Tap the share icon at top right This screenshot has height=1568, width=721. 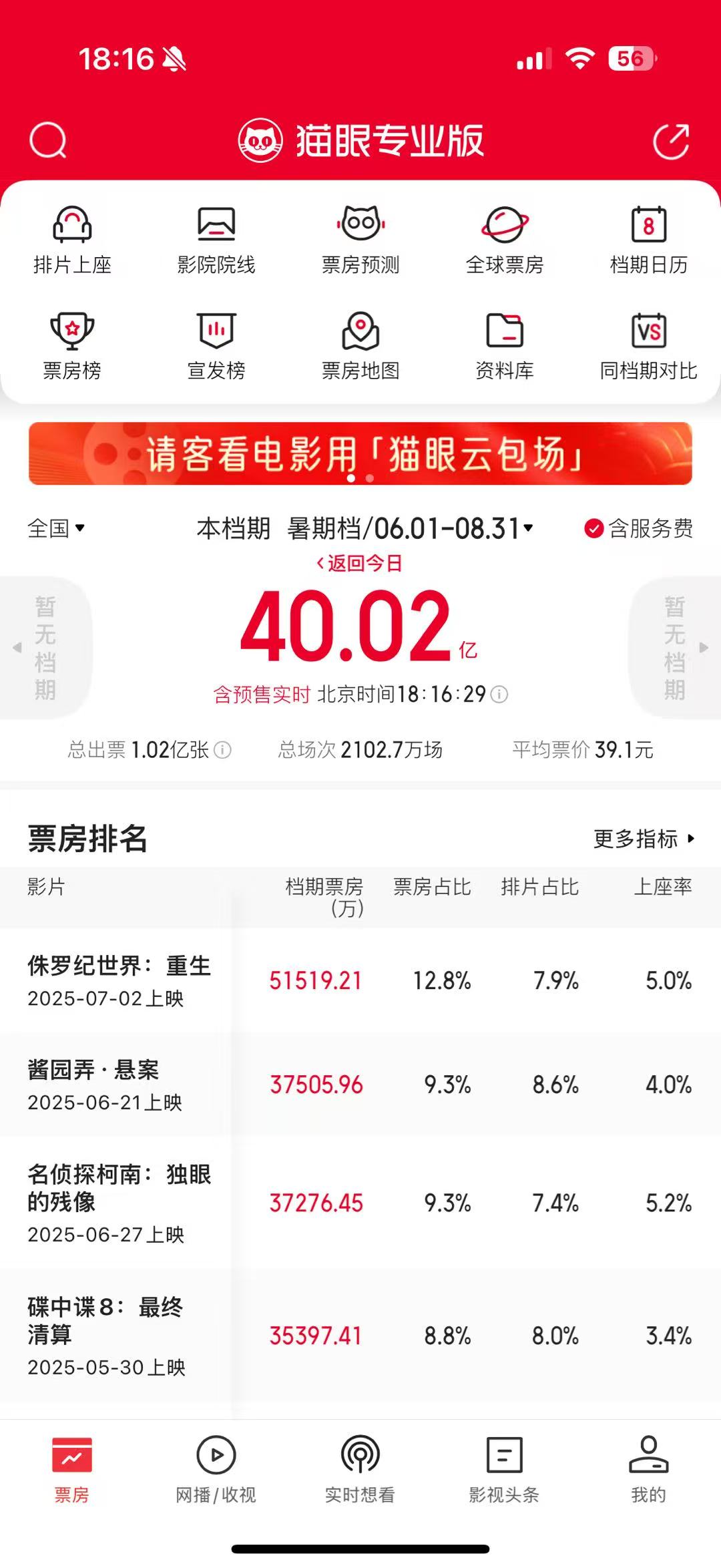tap(671, 142)
